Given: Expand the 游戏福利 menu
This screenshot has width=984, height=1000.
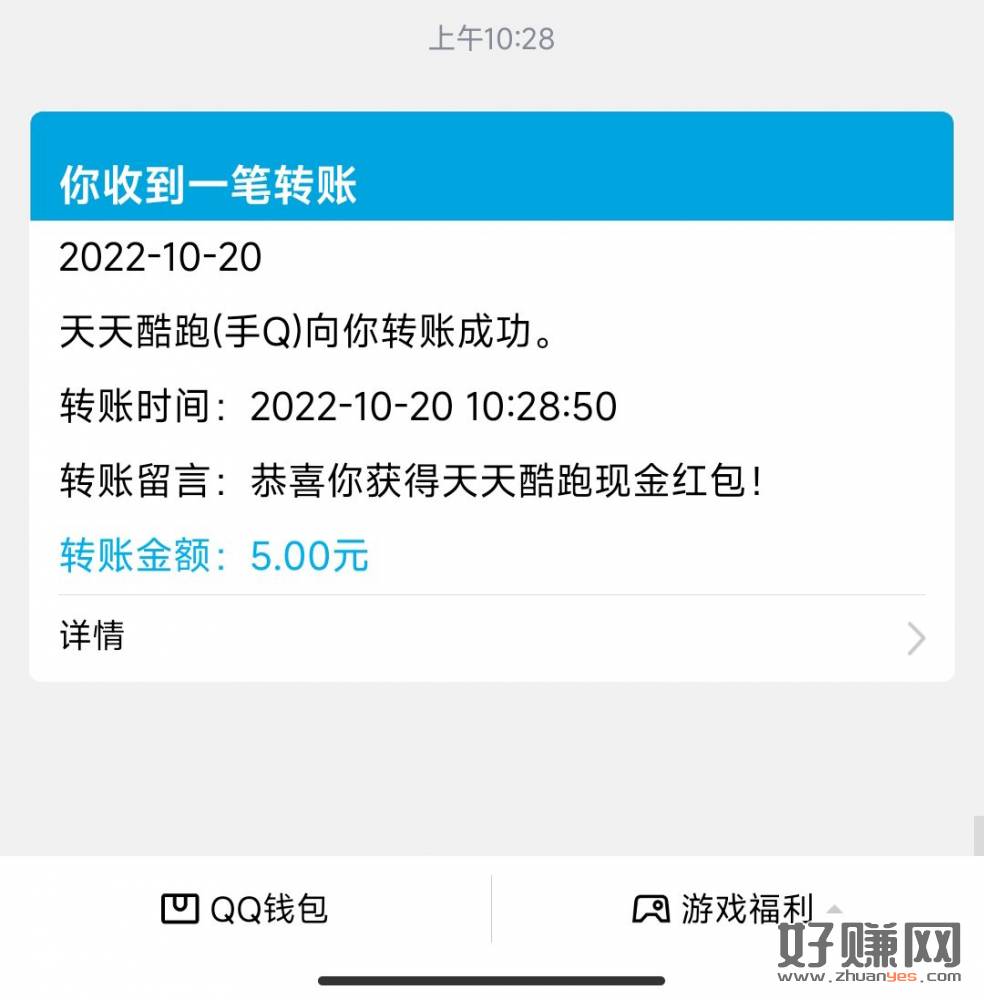Looking at the screenshot, I should (x=736, y=909).
